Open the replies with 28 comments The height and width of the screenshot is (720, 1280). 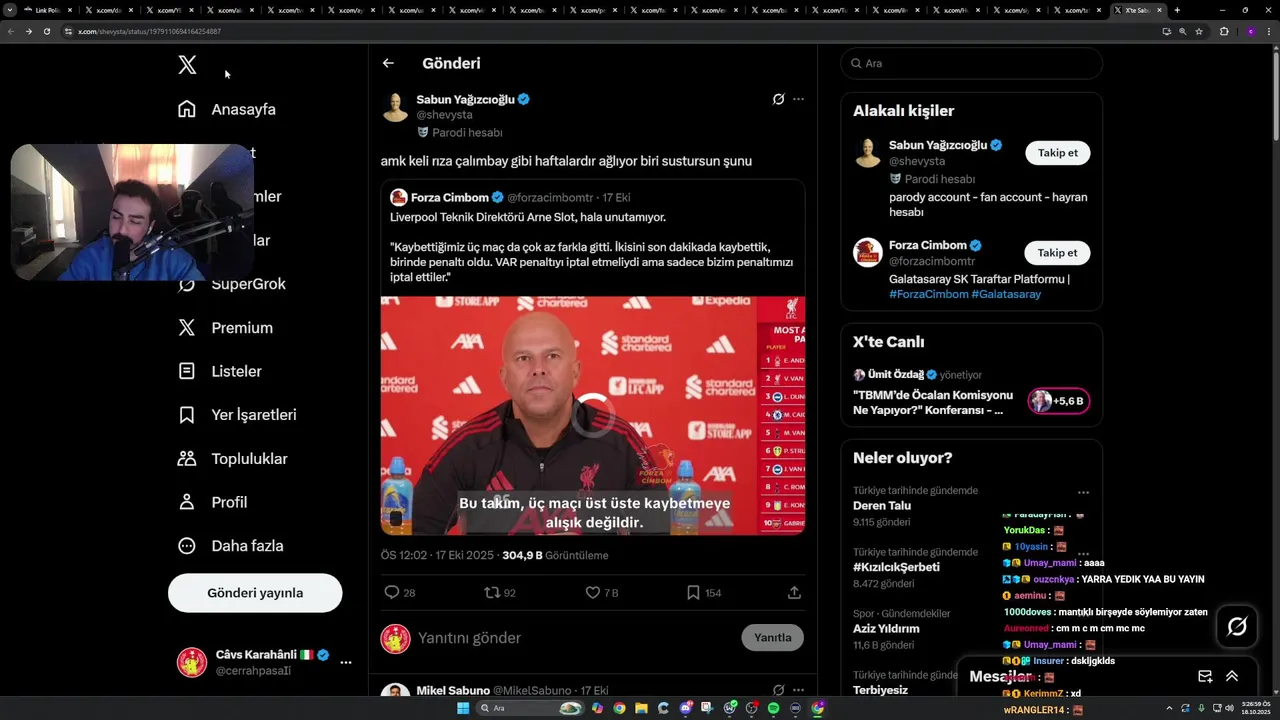pyautogui.click(x=393, y=593)
